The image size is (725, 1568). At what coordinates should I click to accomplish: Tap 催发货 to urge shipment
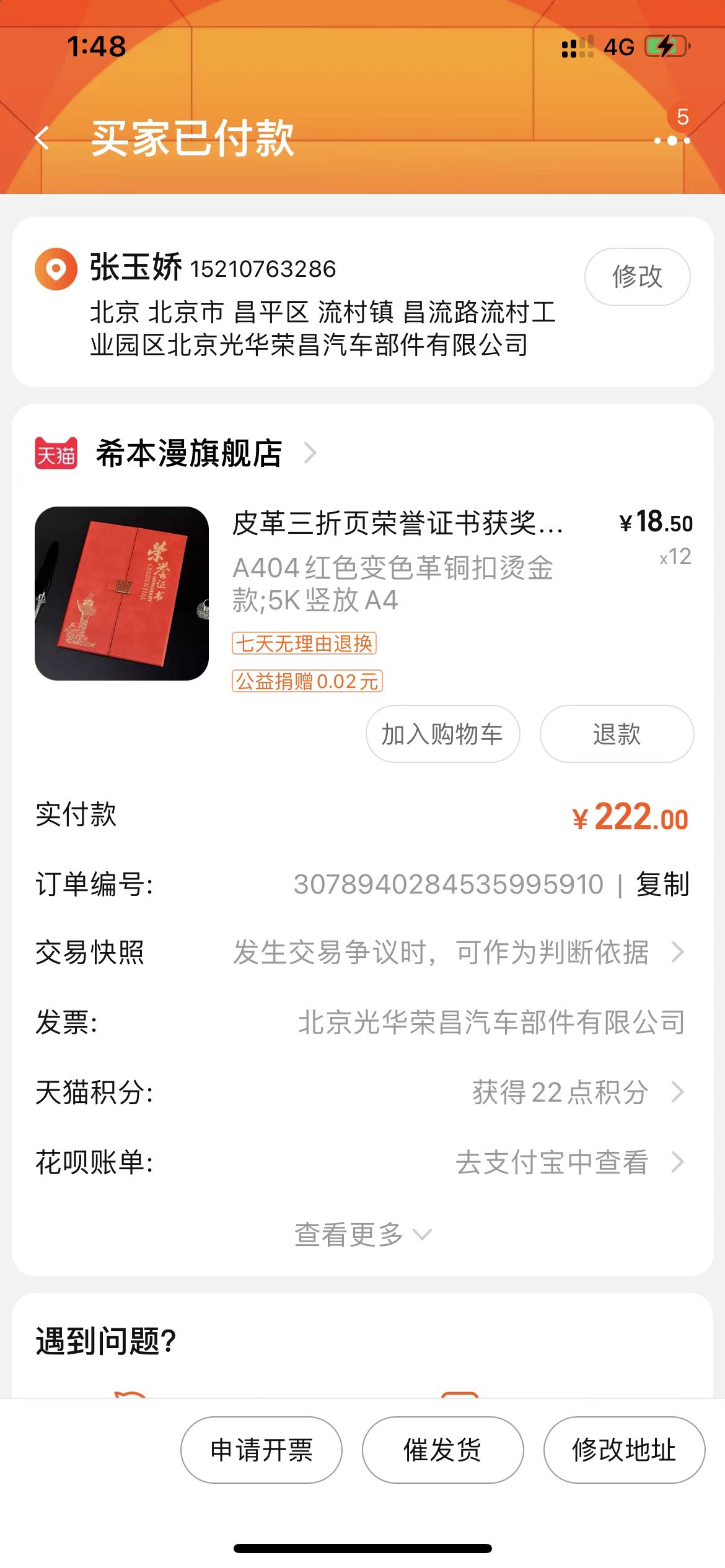(442, 1450)
